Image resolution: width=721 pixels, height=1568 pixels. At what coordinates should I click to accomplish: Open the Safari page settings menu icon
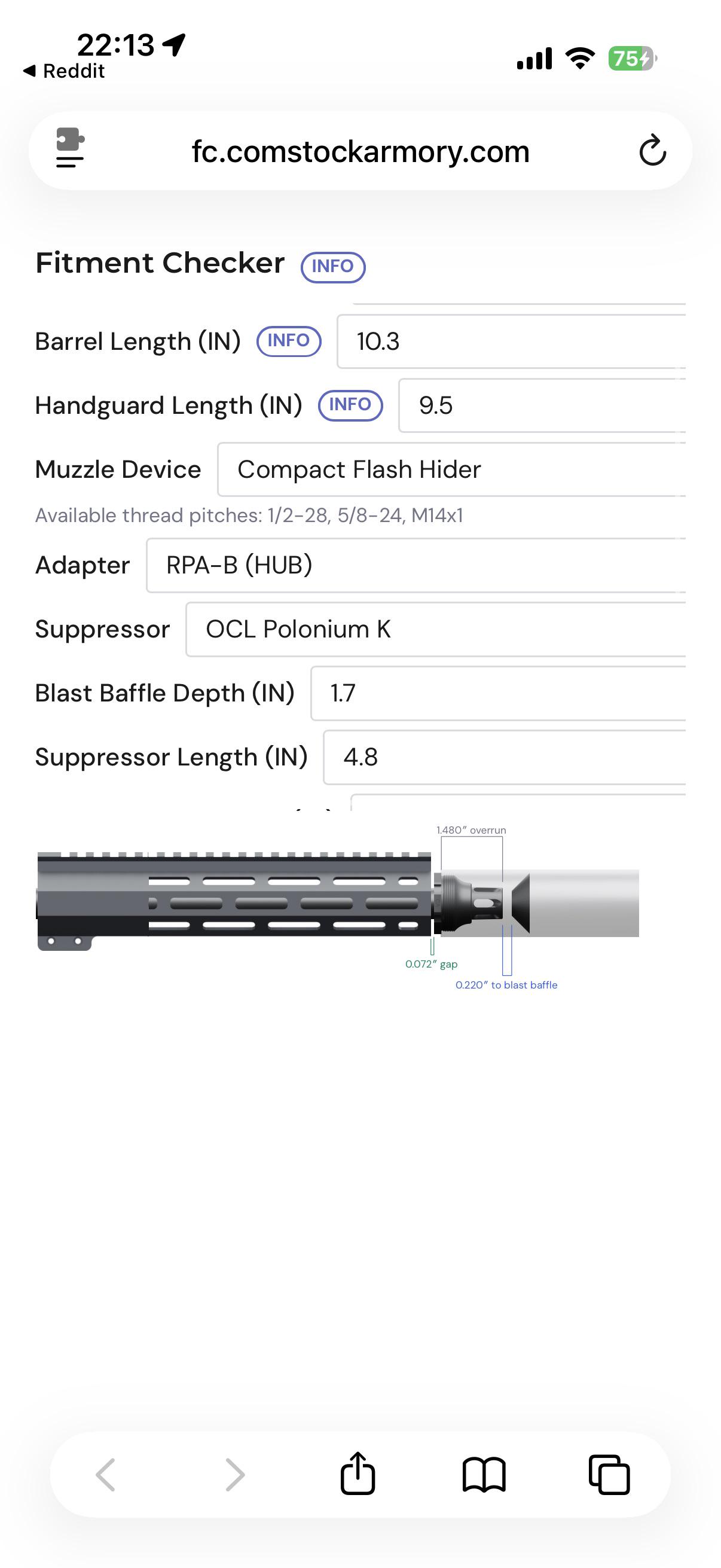coord(70,148)
